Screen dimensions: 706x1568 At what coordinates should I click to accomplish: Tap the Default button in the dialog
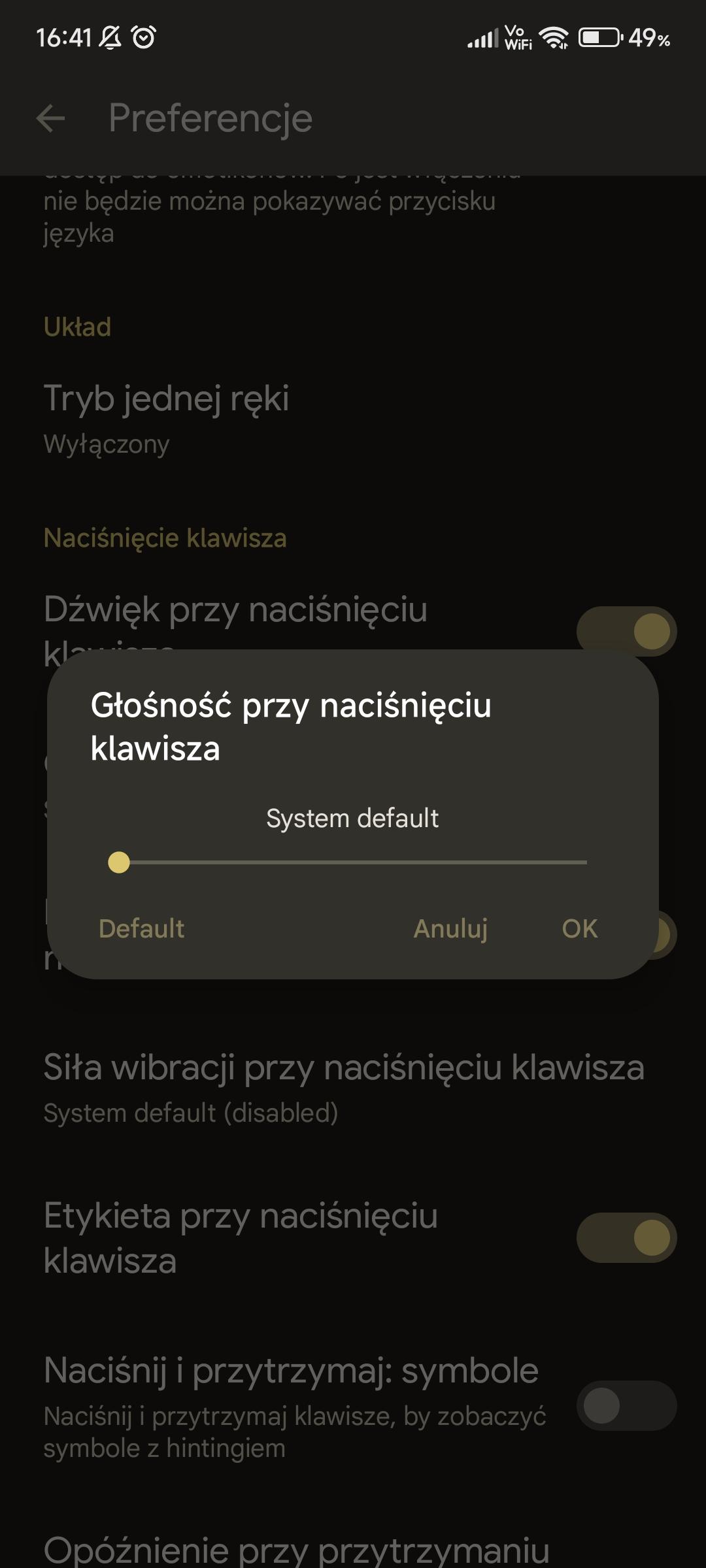(x=141, y=928)
